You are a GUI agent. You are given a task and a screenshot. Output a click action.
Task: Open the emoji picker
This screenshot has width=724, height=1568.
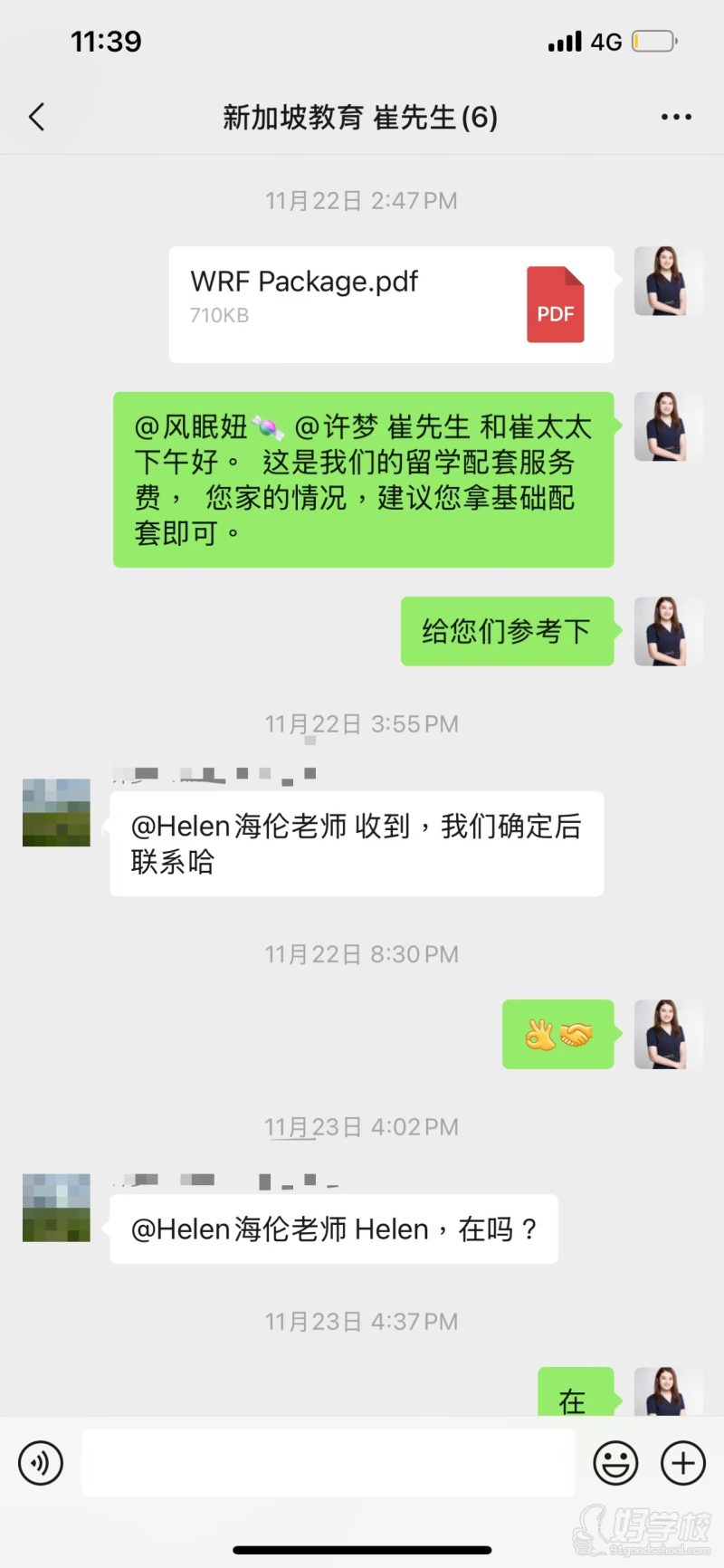(x=617, y=1462)
